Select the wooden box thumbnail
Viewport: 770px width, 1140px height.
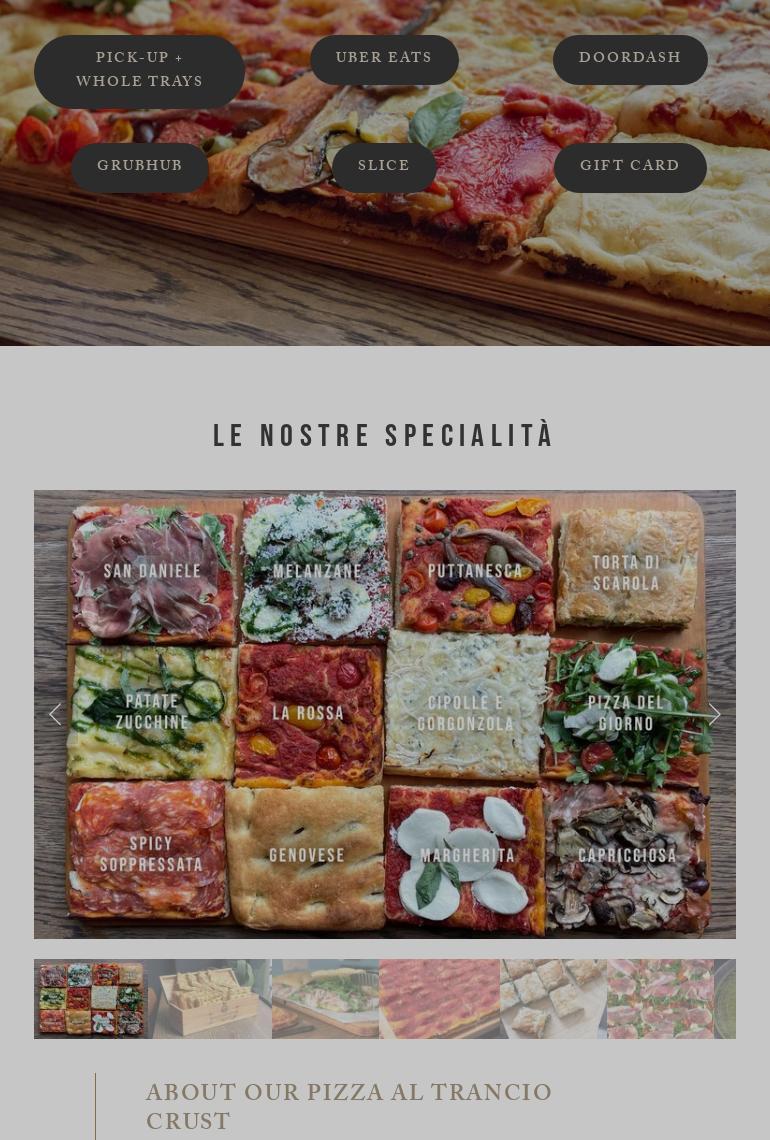[211, 998]
